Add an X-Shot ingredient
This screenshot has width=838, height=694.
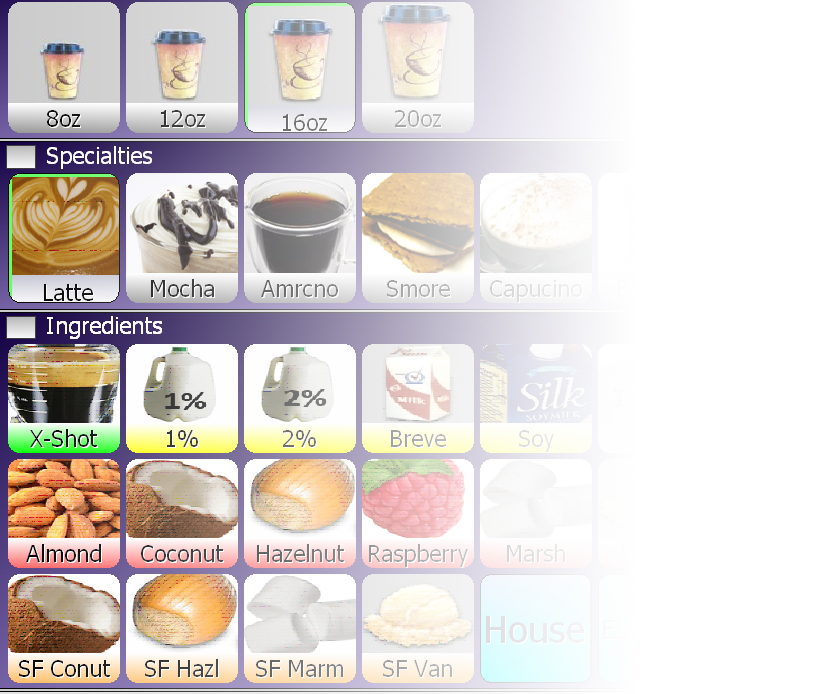click(x=63, y=398)
